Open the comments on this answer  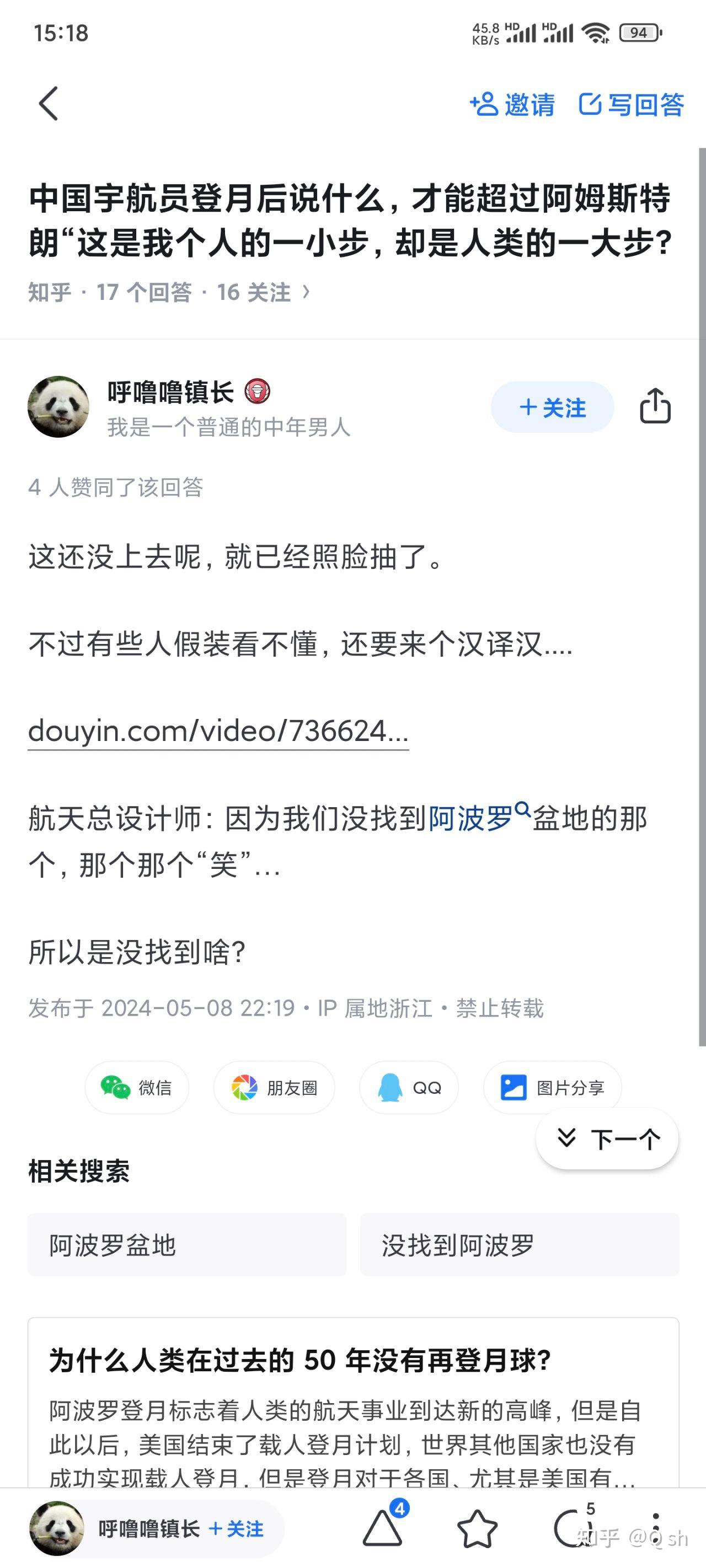pyautogui.click(x=569, y=1528)
